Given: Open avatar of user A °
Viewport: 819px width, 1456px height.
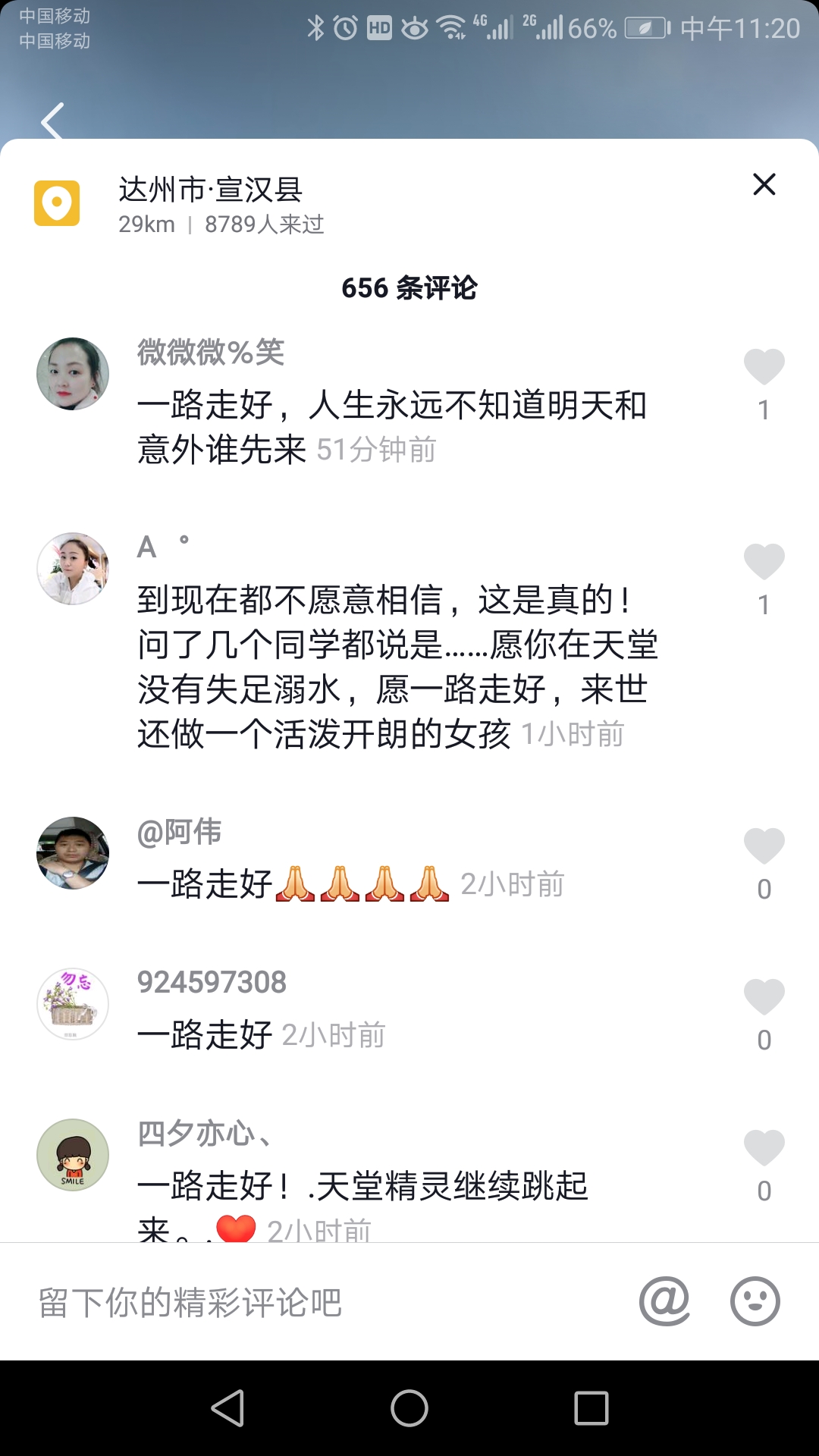Looking at the screenshot, I should (73, 569).
